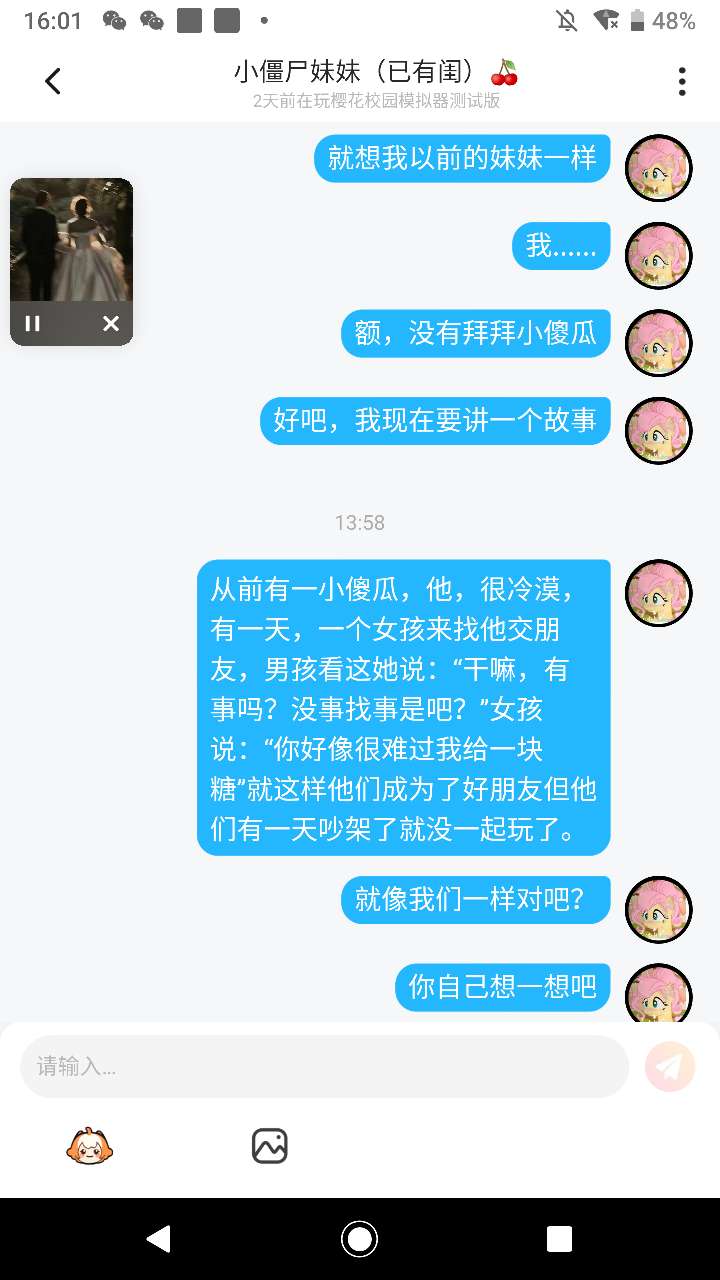The height and width of the screenshot is (1280, 720).
Task: Tap the 请输入 message input field
Action: coord(324,1066)
